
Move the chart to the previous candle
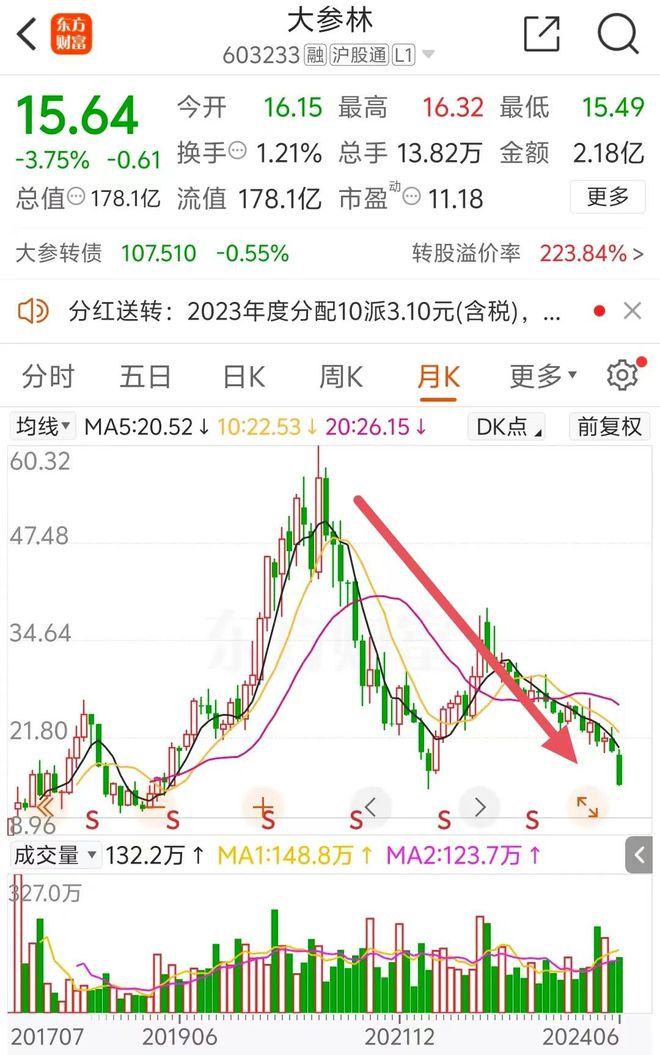point(373,806)
